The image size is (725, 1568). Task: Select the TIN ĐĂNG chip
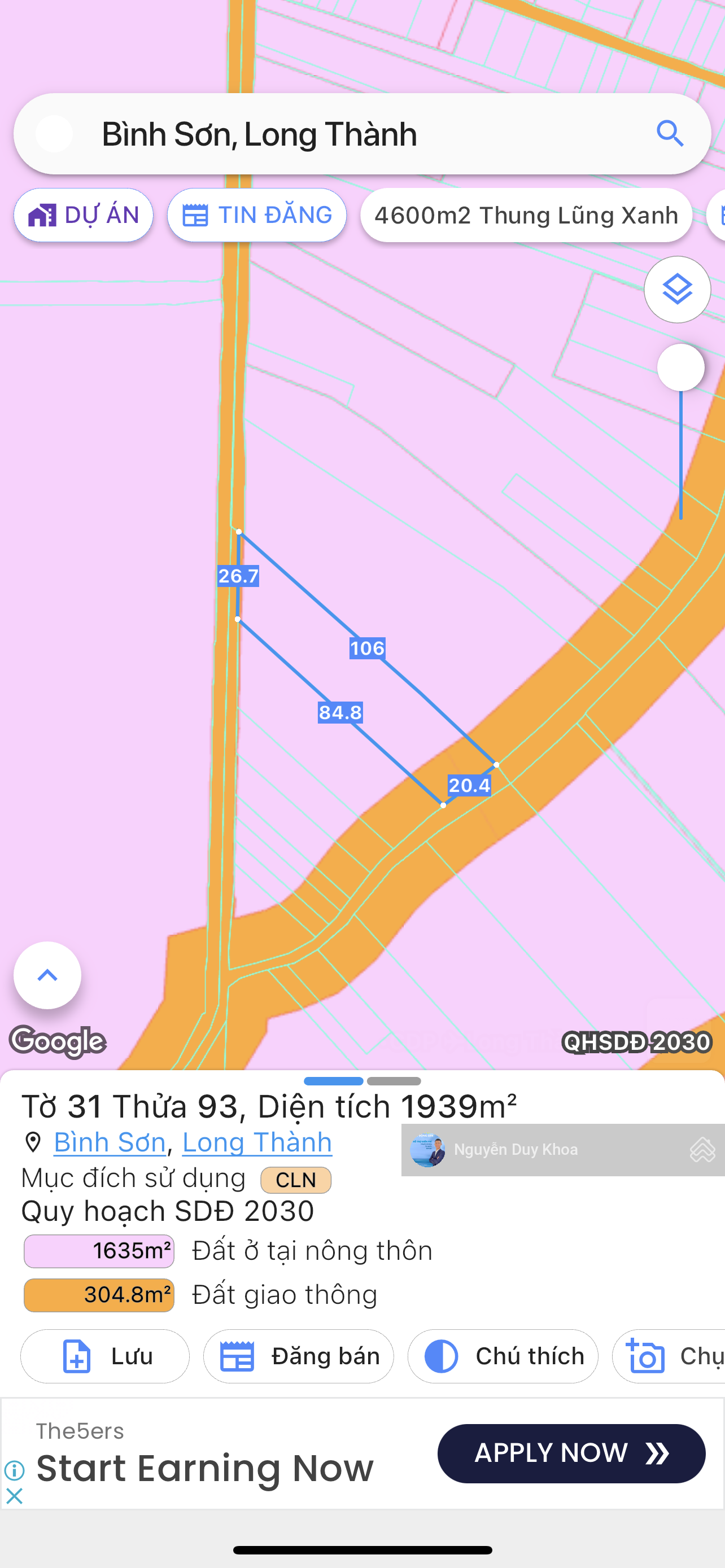[257, 216]
